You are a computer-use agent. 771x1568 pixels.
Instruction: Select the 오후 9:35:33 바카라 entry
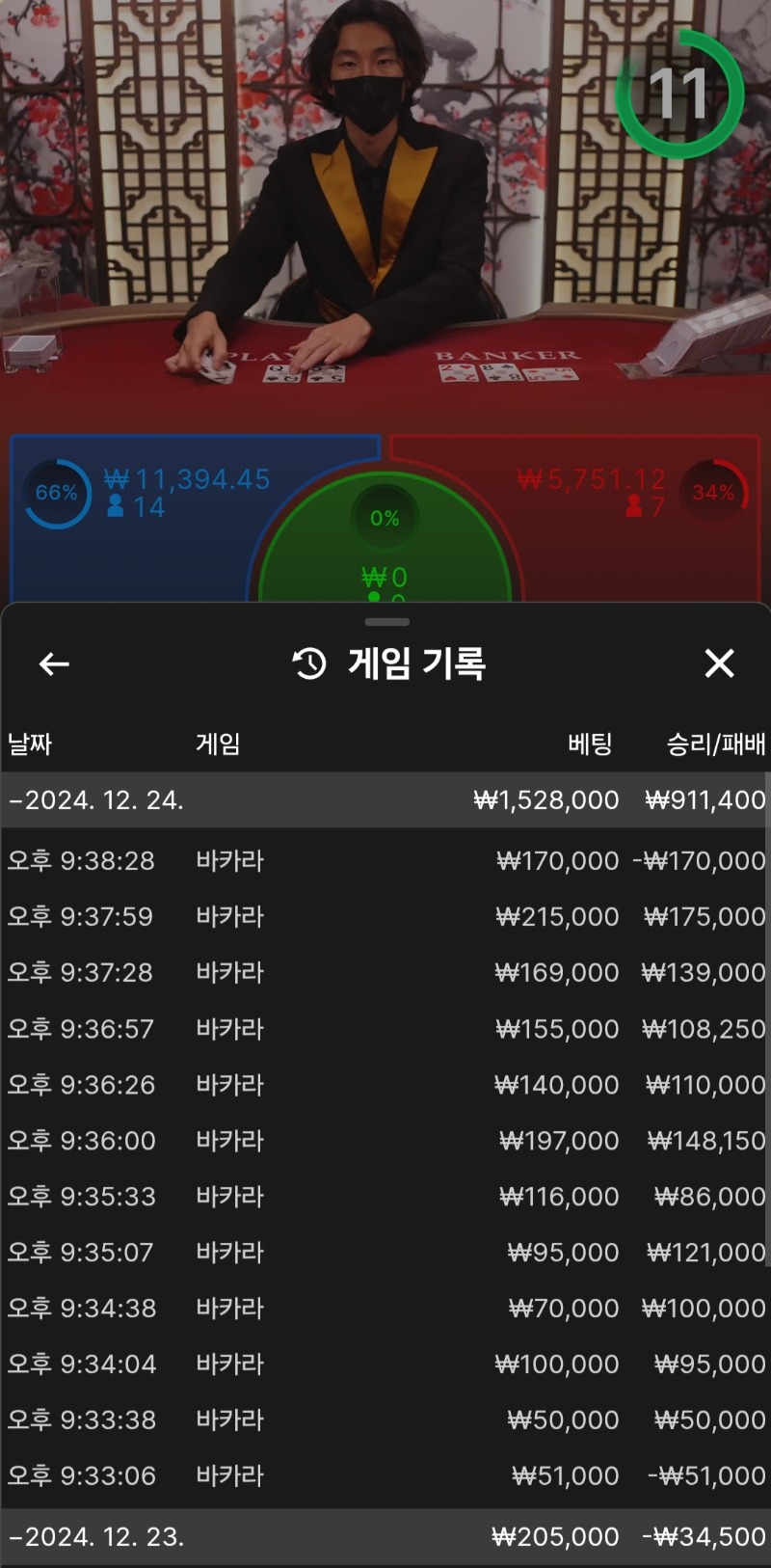(385, 1197)
